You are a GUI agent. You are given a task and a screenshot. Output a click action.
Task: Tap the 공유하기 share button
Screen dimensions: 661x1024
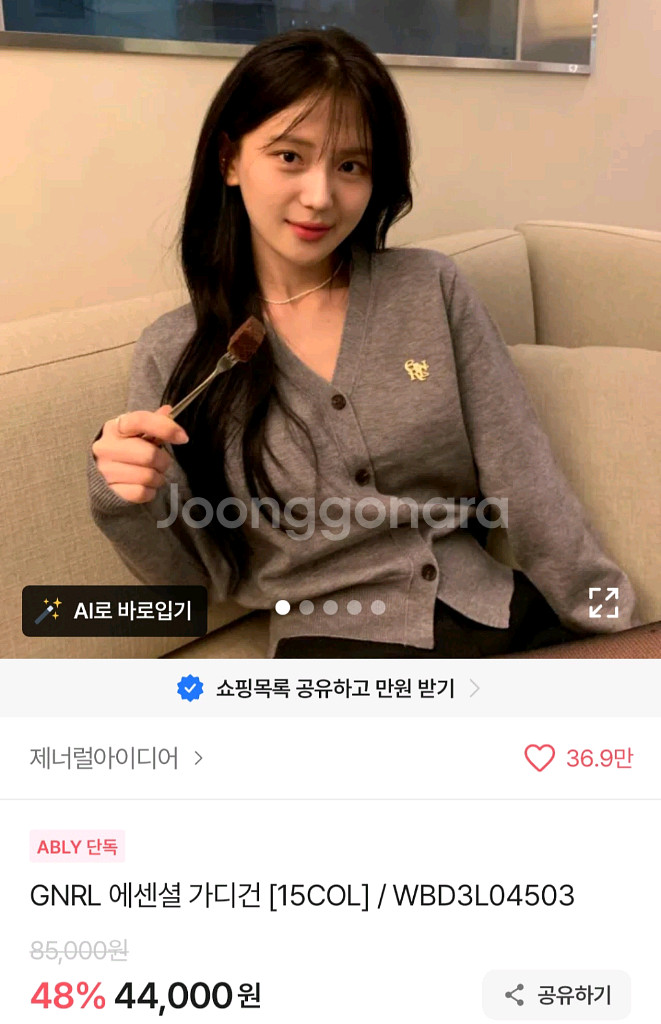[x=557, y=994]
